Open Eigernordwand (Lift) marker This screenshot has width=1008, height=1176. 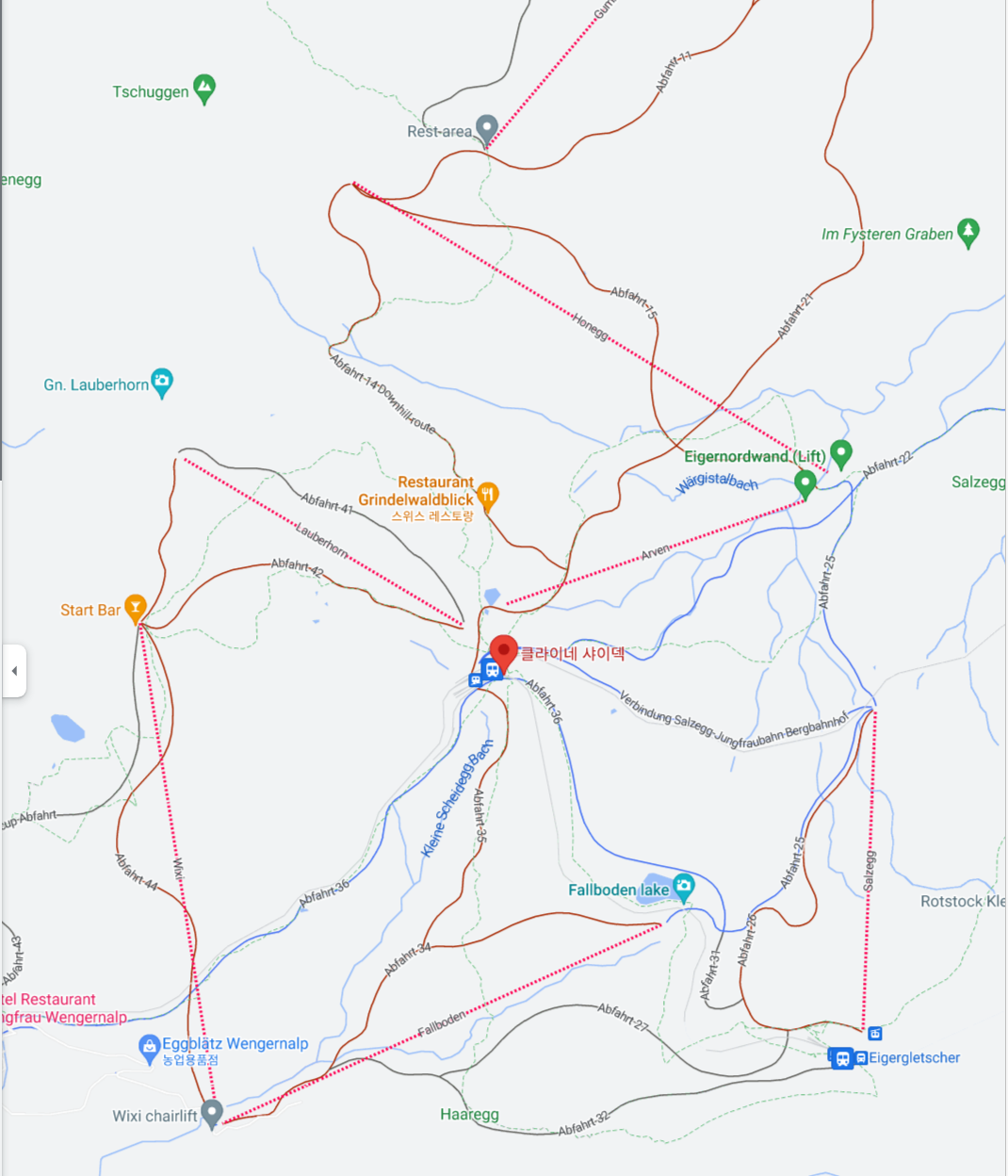[x=840, y=453]
